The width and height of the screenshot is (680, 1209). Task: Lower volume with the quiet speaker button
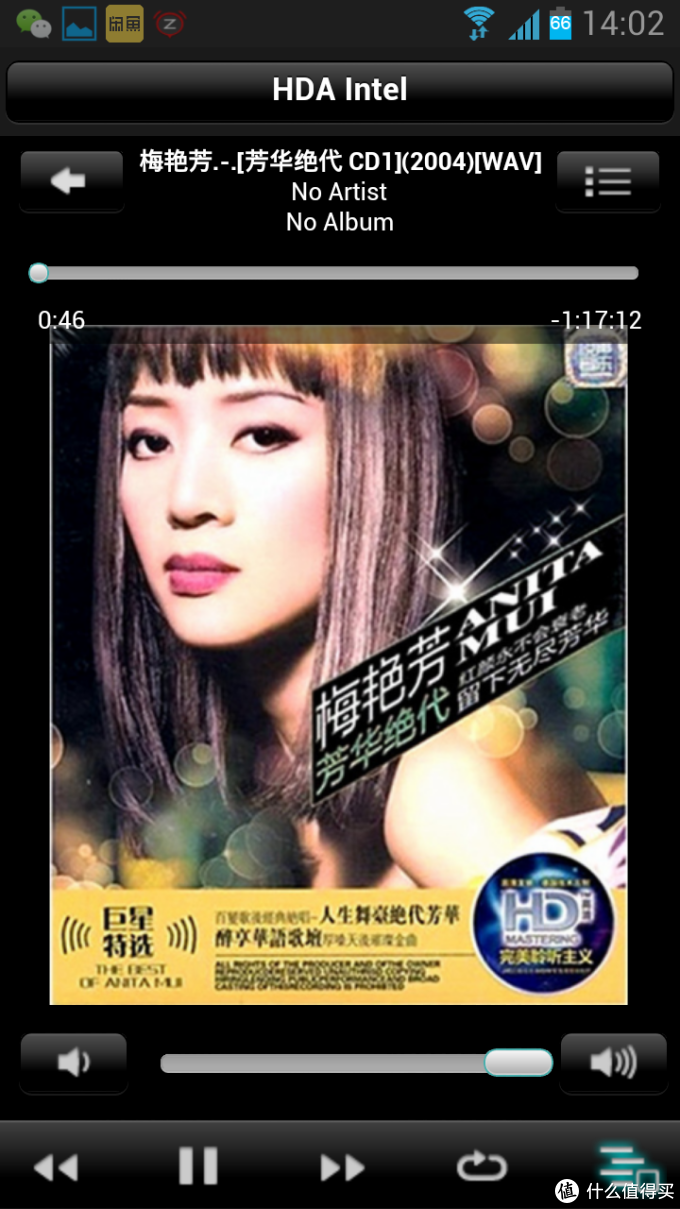click(x=74, y=1062)
